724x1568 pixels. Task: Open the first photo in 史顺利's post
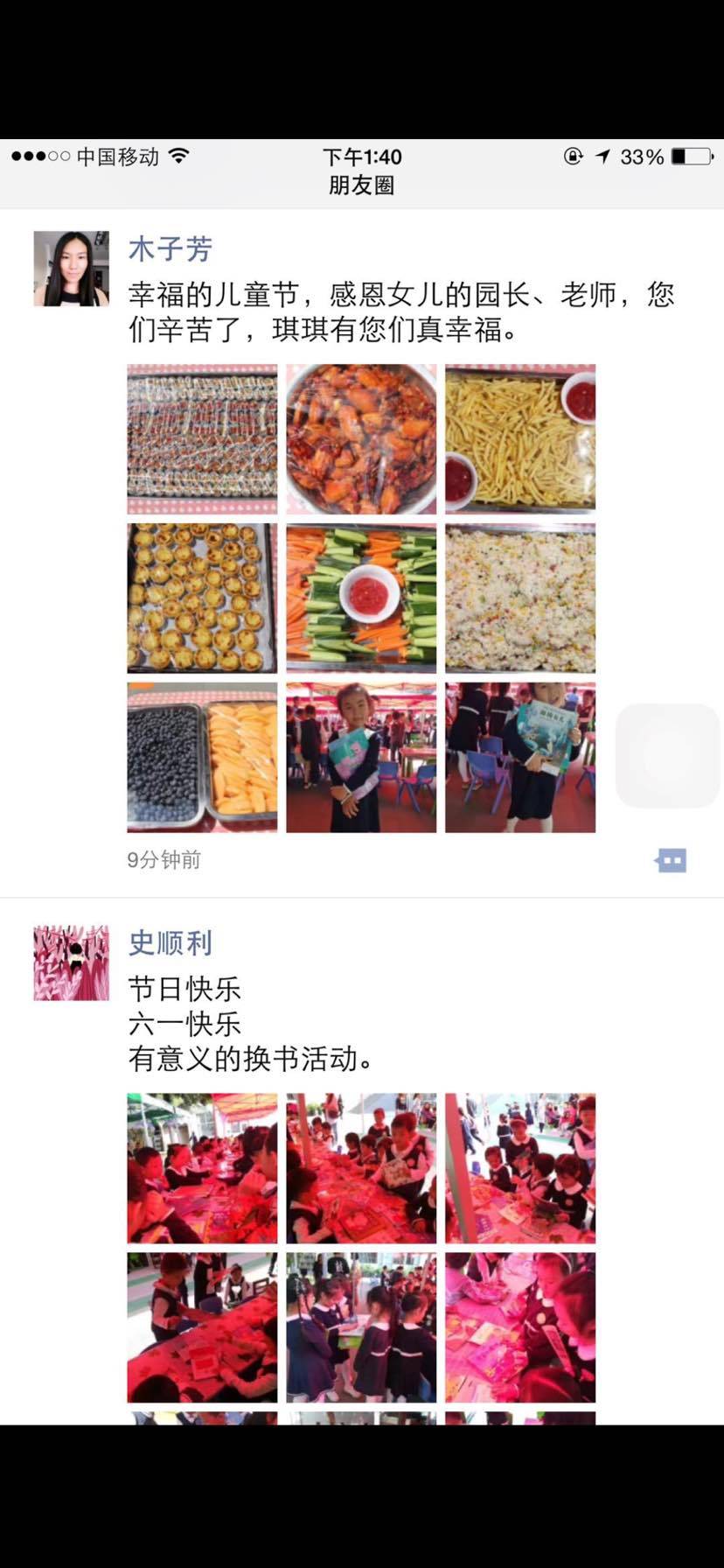click(202, 1167)
